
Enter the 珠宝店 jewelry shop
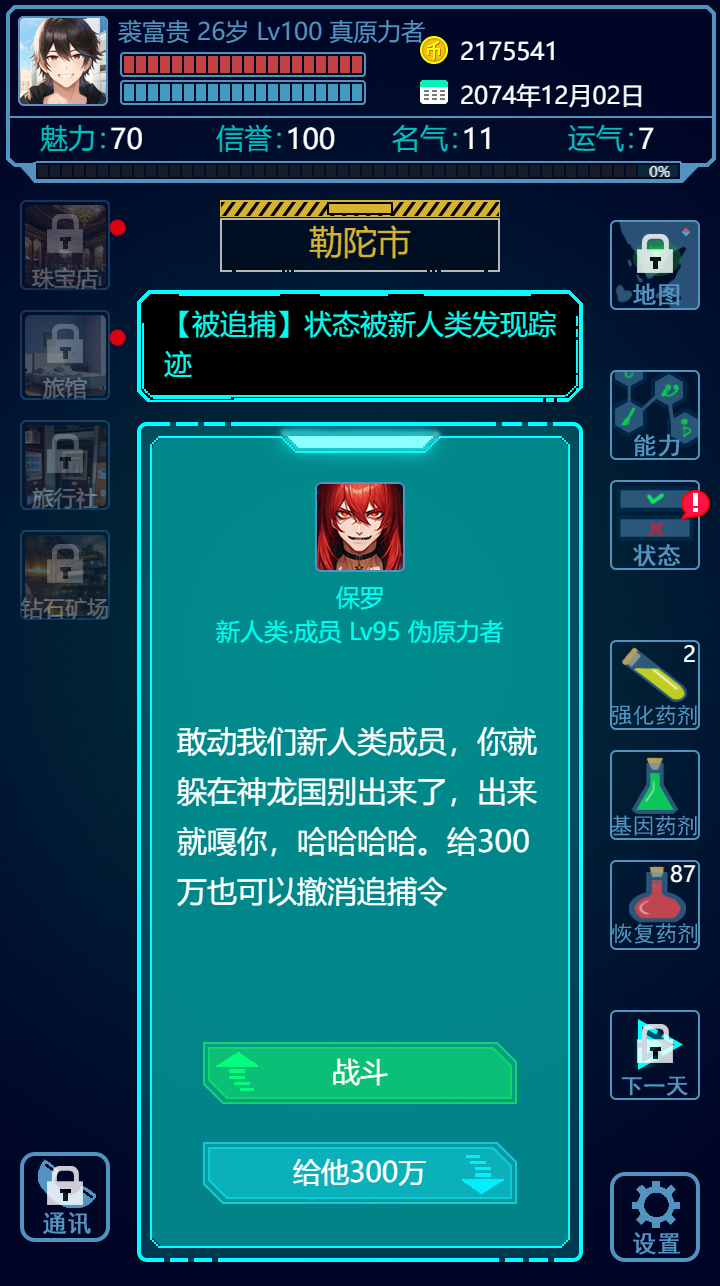[x=65, y=246]
